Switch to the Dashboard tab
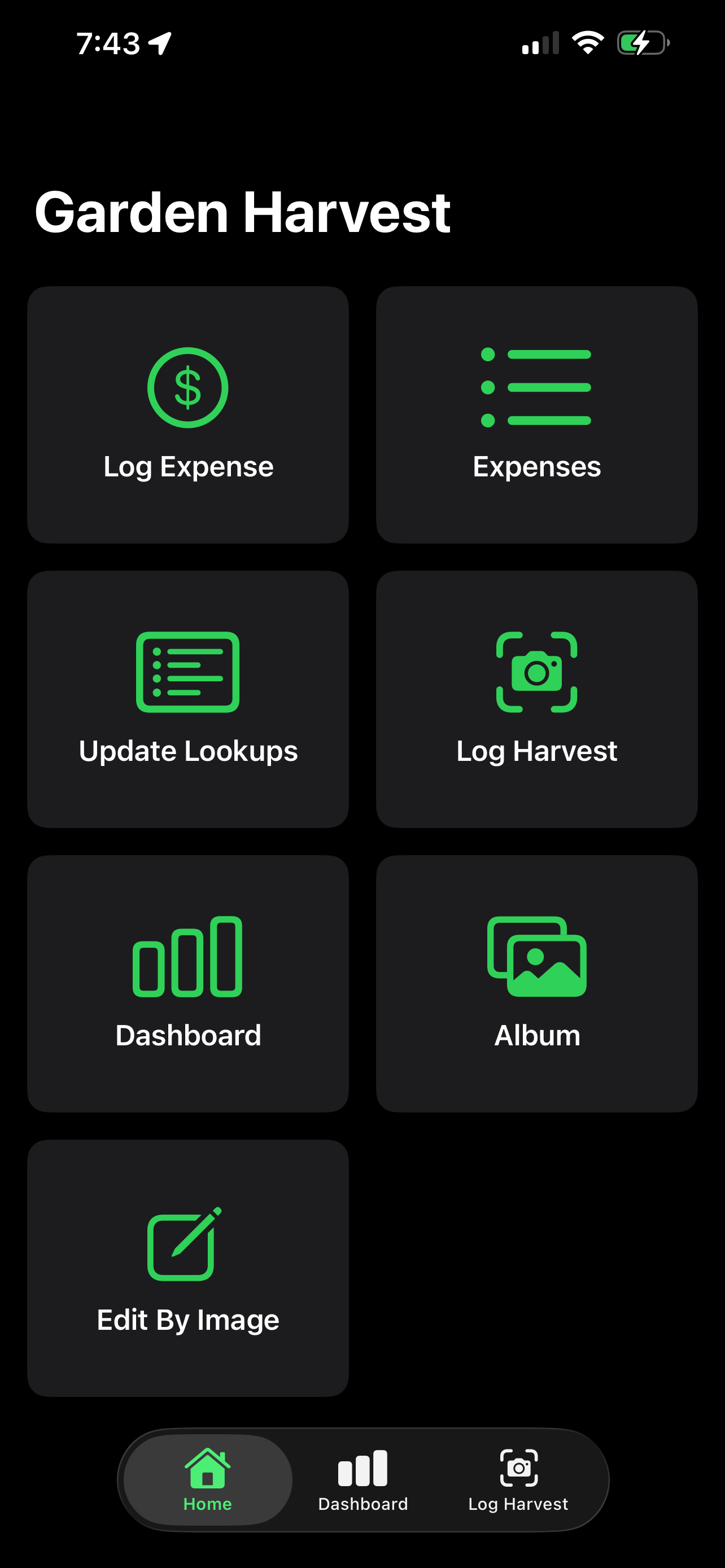725x1568 pixels. pyautogui.click(x=363, y=1485)
